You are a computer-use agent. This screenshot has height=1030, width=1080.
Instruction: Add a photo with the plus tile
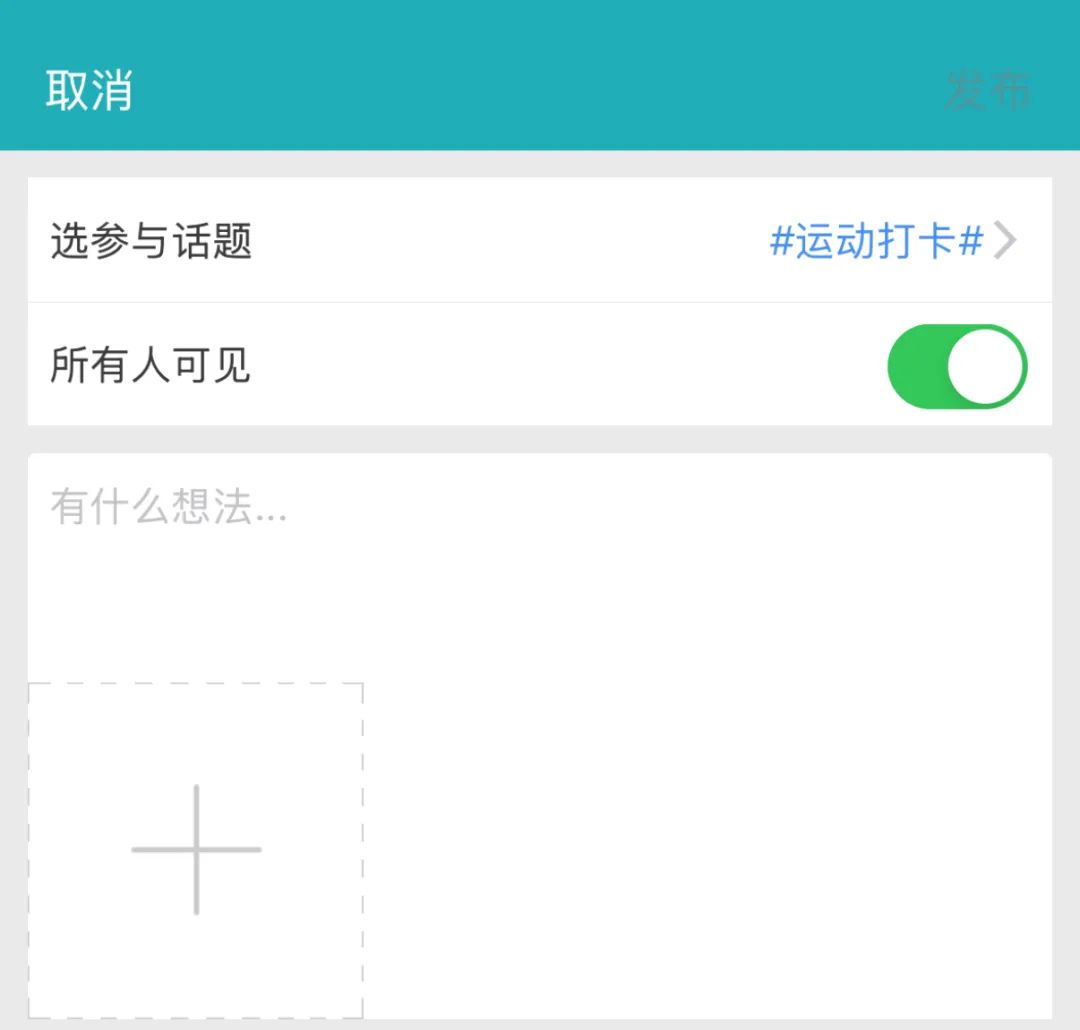pyautogui.click(x=196, y=850)
